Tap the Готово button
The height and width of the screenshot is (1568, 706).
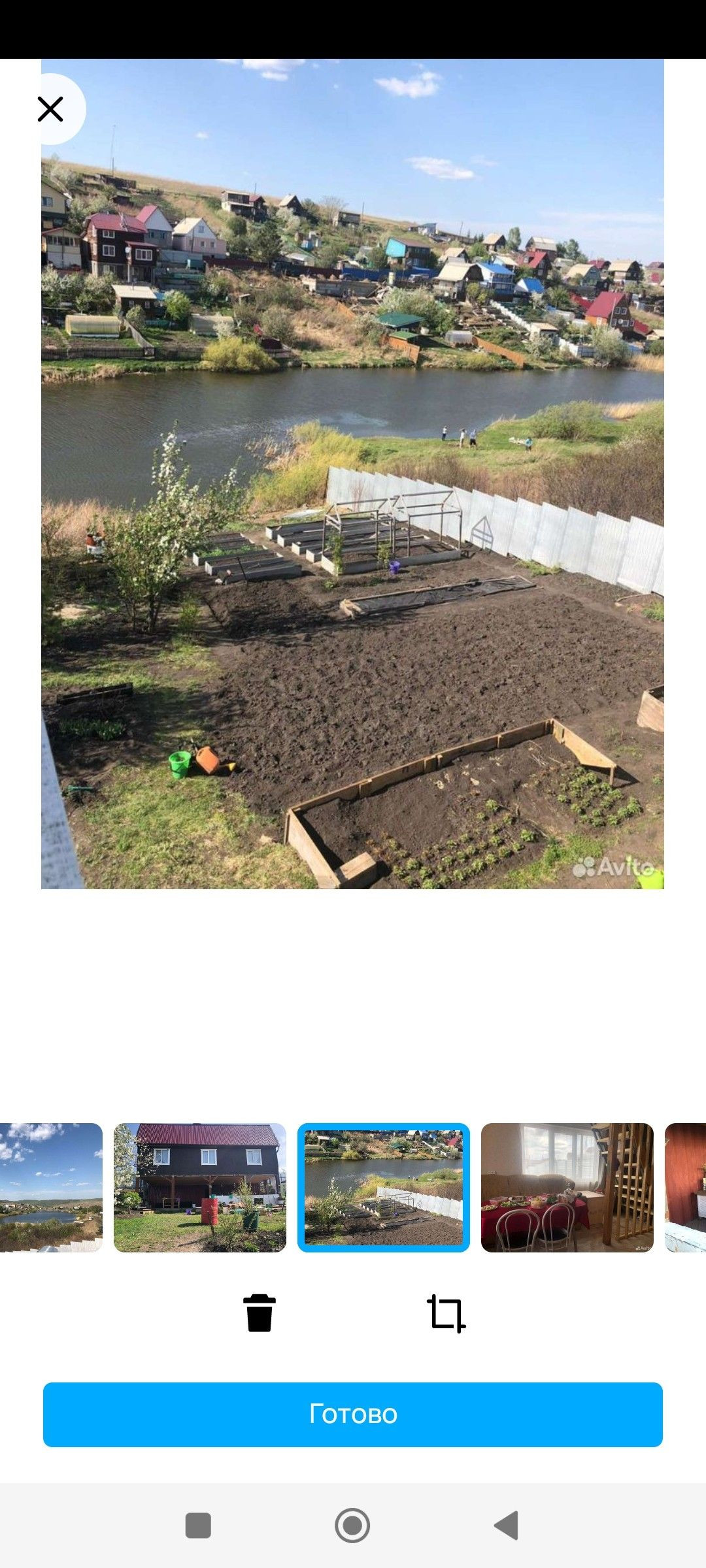click(353, 1414)
